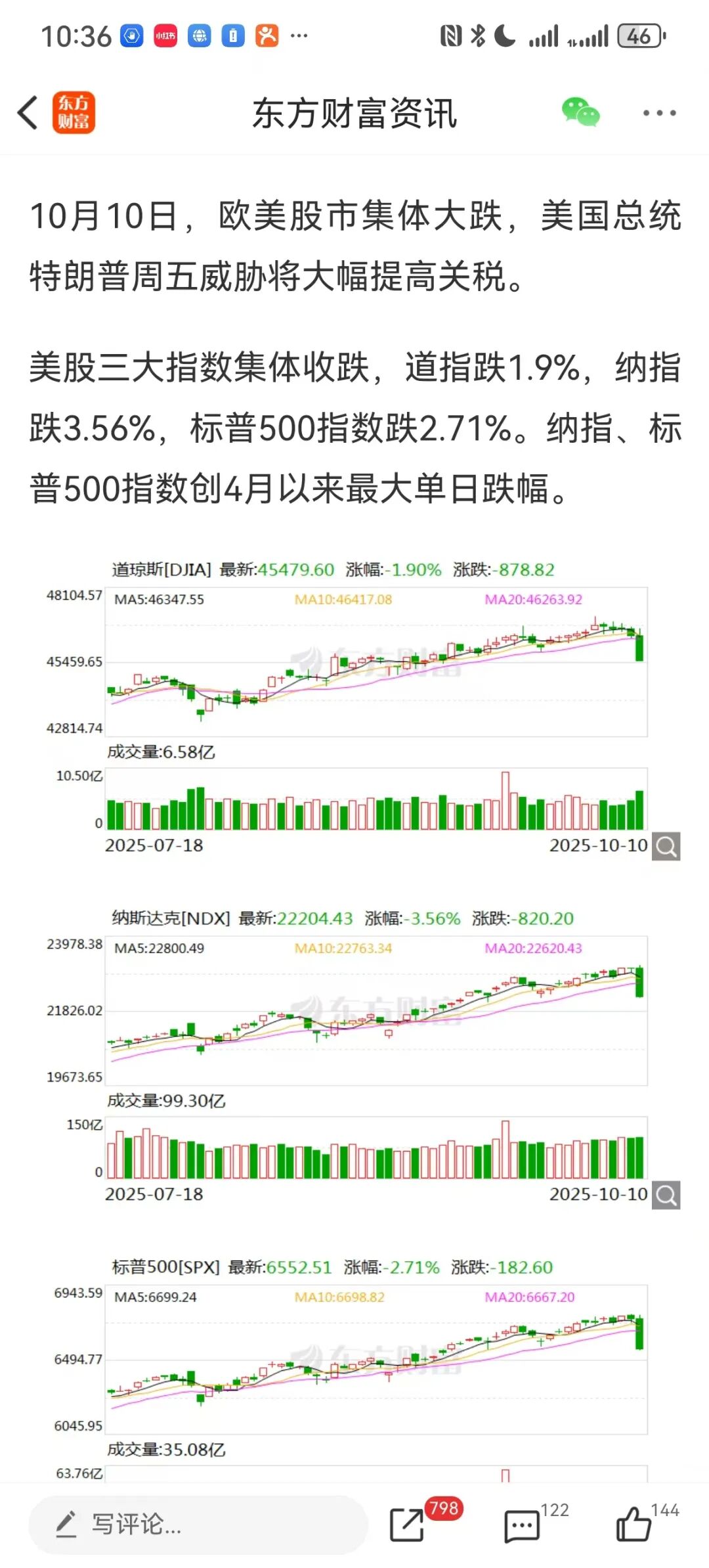Image resolution: width=709 pixels, height=1568 pixels.
Task: View the 122 comments
Action: (x=523, y=1524)
